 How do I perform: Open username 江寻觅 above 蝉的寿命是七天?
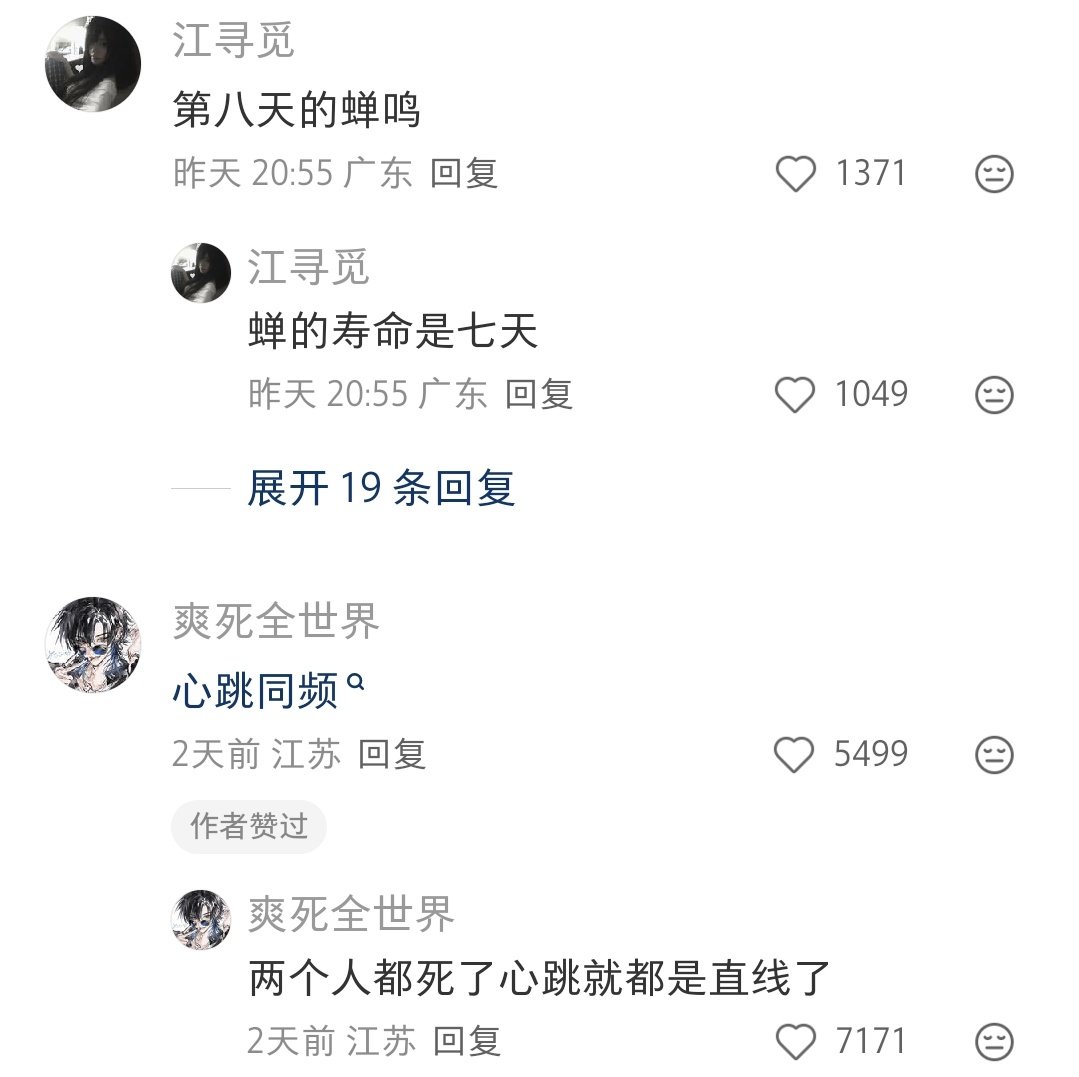(x=309, y=268)
